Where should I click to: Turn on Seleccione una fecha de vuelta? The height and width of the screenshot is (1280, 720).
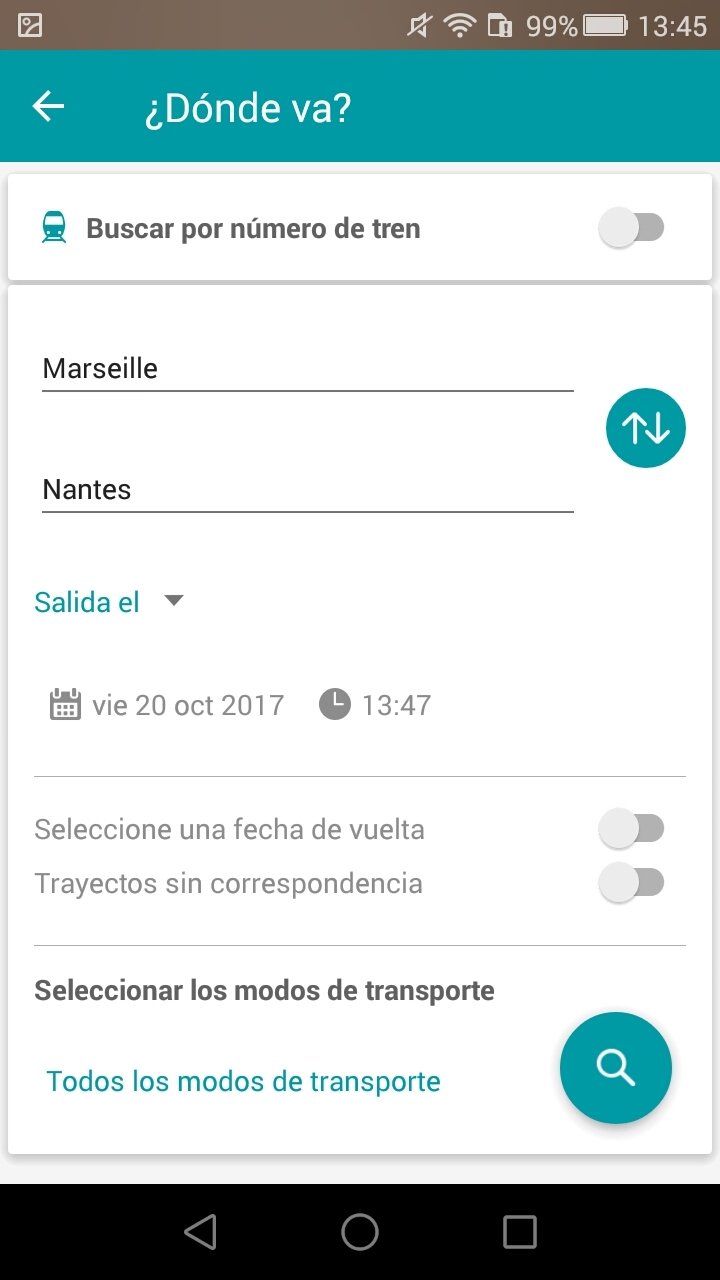(x=631, y=828)
